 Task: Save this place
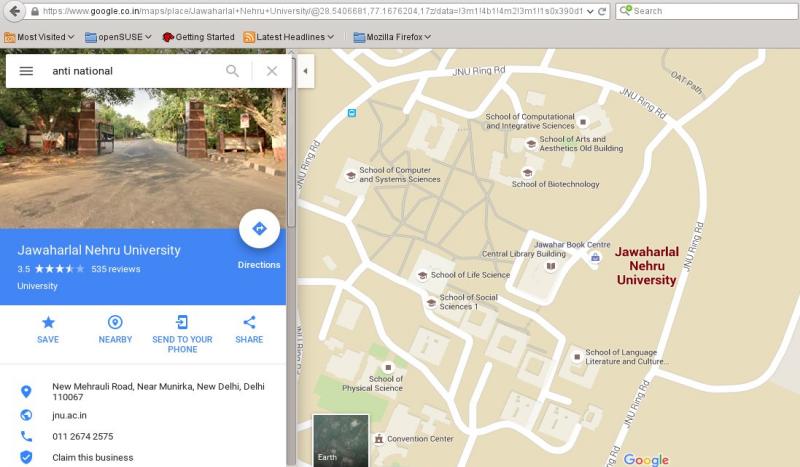(48, 328)
